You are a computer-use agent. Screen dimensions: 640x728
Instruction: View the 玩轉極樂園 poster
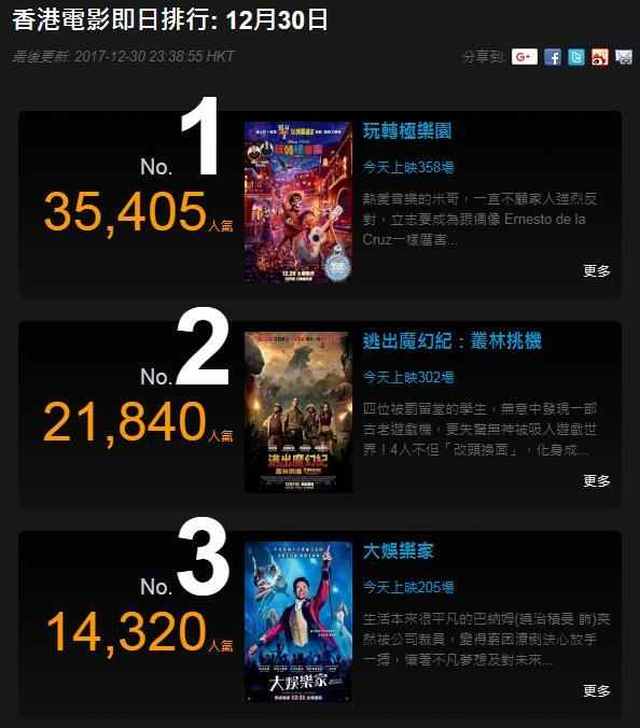click(298, 201)
